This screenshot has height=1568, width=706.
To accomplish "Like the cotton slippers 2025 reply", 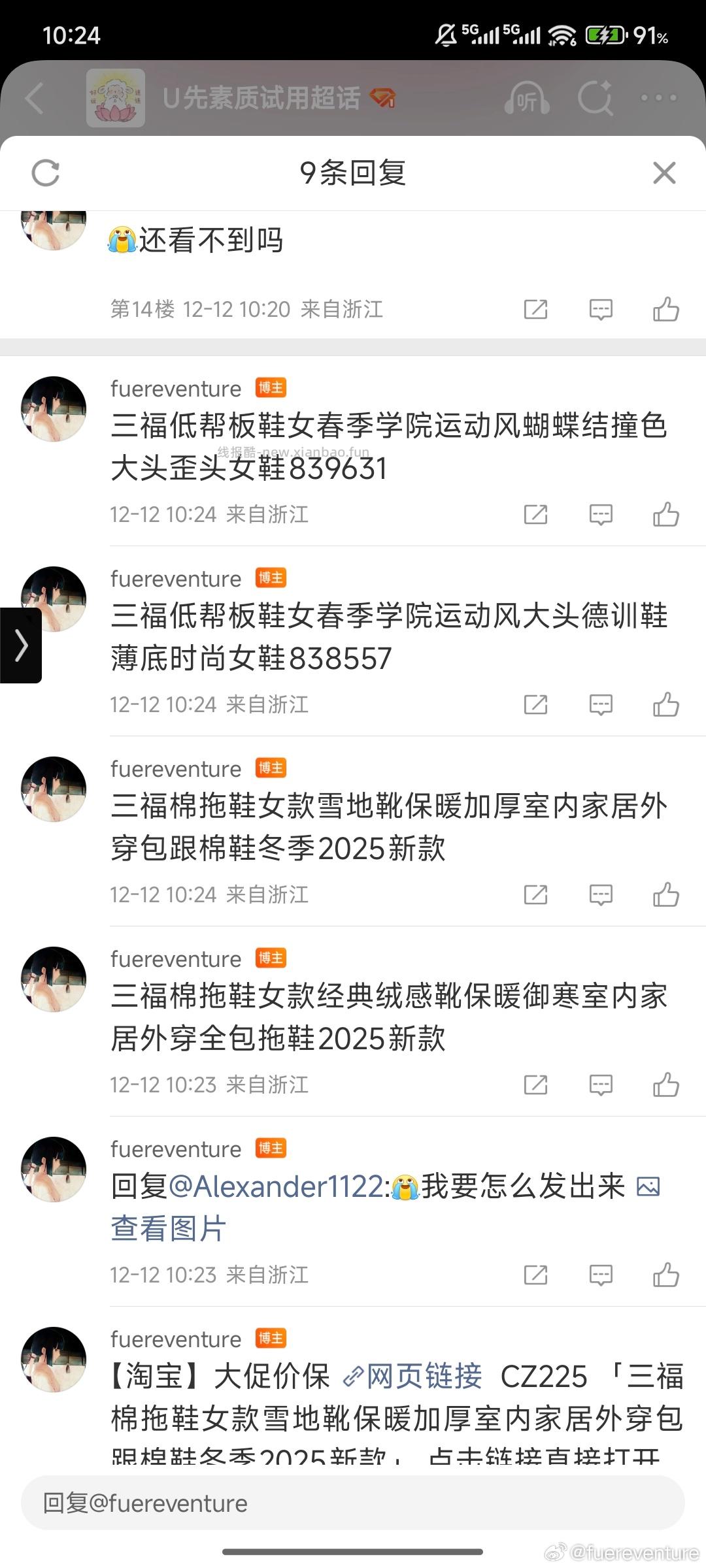I will (668, 894).
